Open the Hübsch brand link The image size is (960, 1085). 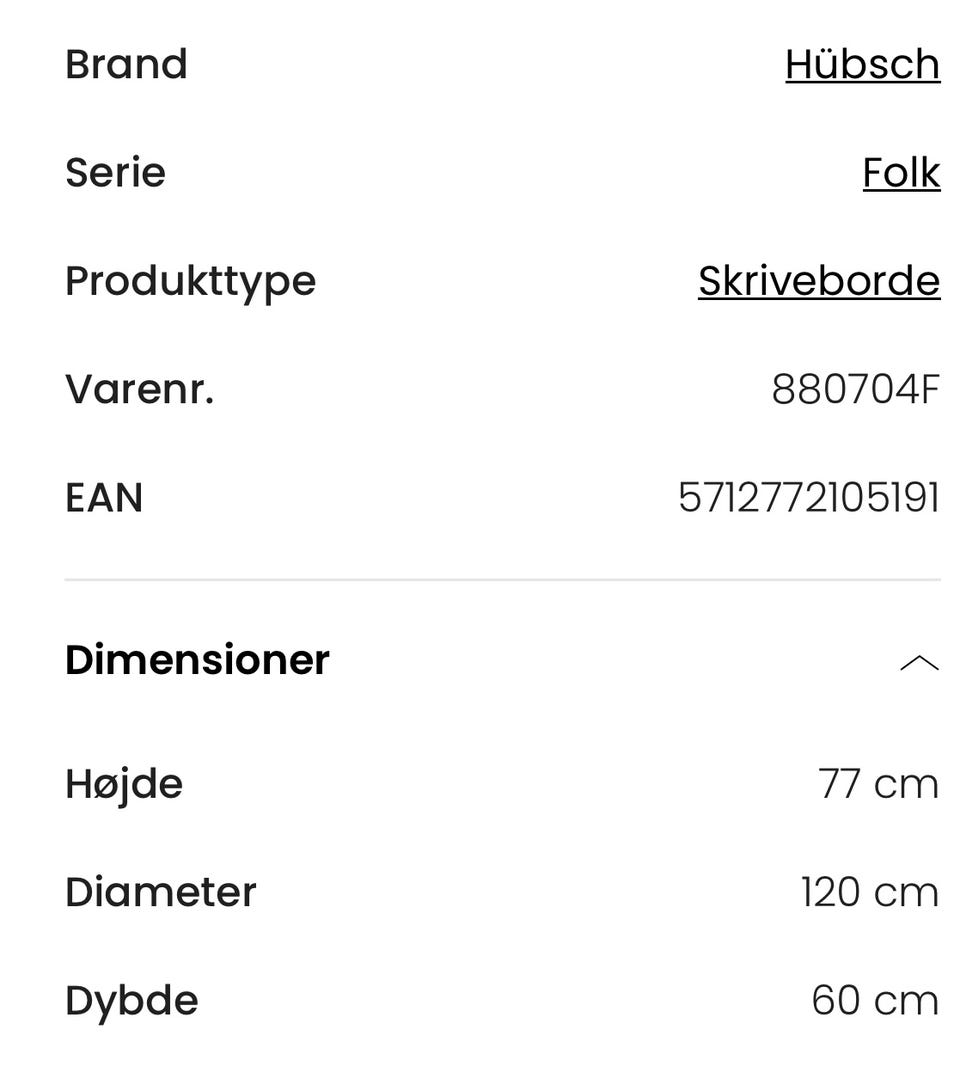[862, 65]
